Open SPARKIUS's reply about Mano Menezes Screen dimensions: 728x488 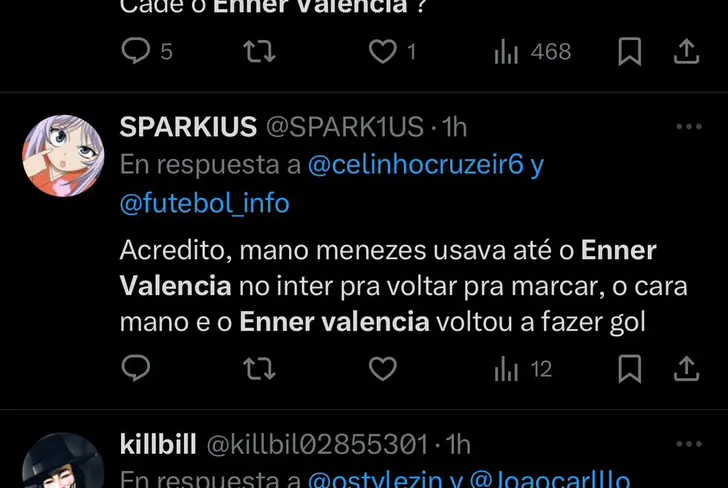(400, 286)
